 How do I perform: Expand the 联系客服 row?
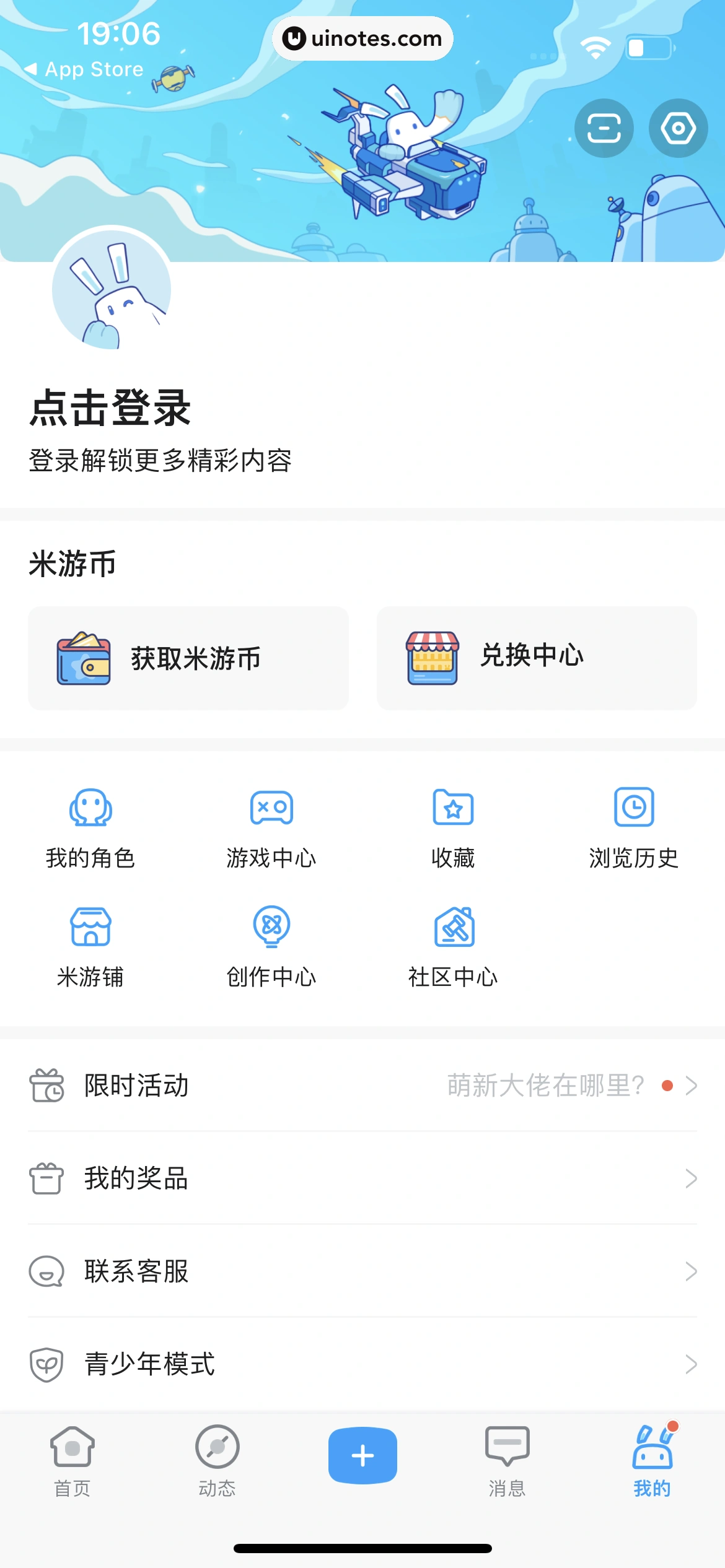(x=362, y=1272)
